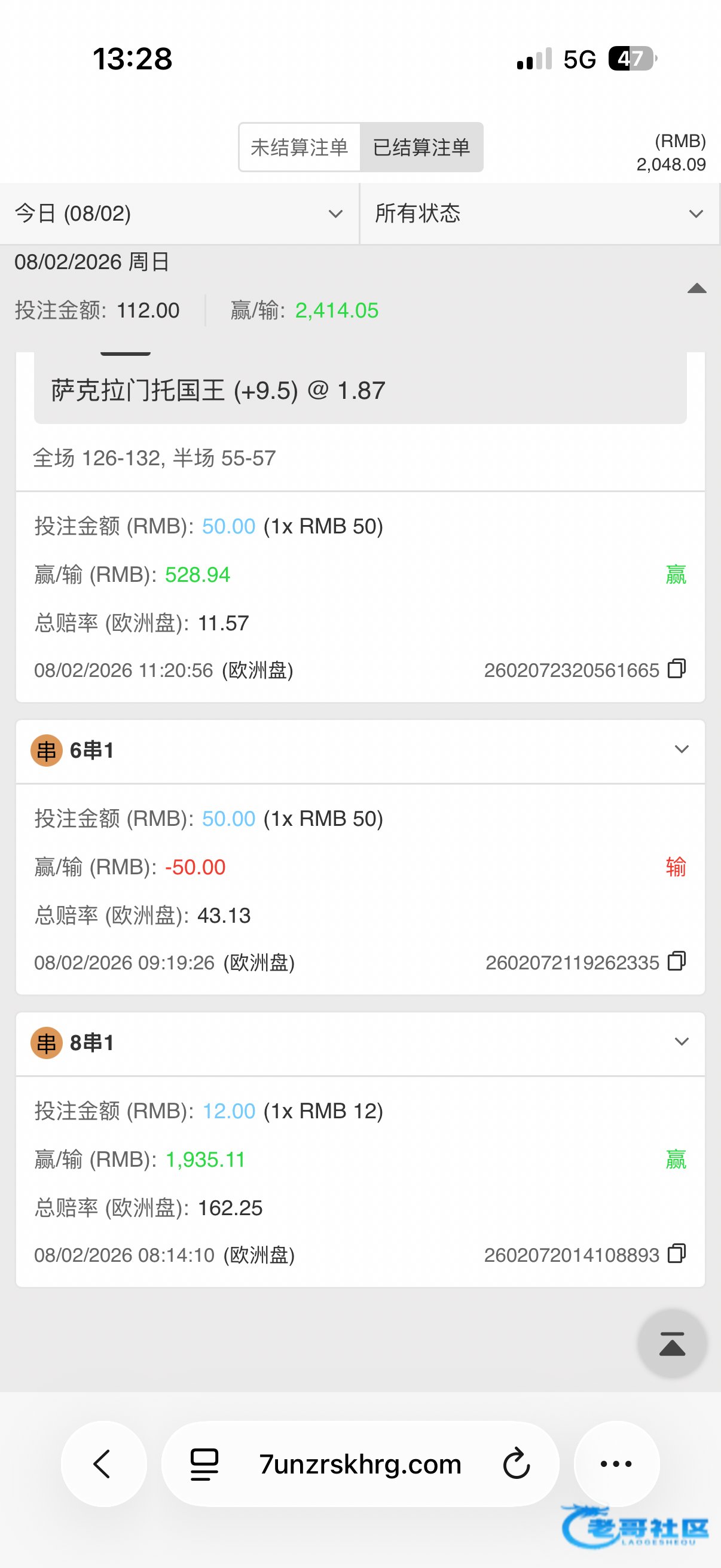
Task: Tap the 7unzrskhrg.com address bar
Action: tap(360, 1463)
